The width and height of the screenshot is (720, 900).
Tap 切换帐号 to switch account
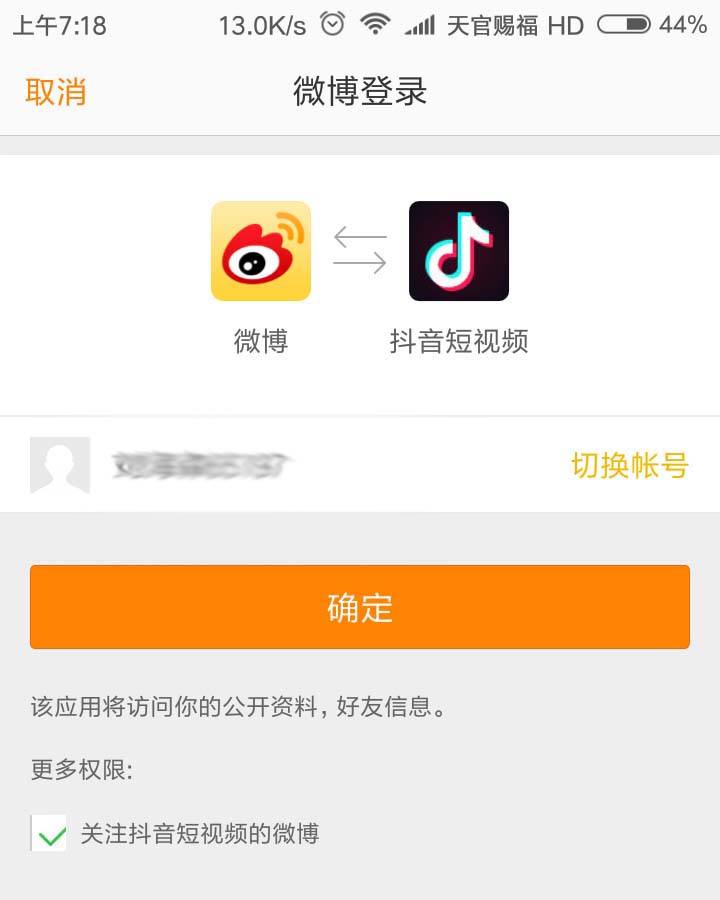[629, 465]
